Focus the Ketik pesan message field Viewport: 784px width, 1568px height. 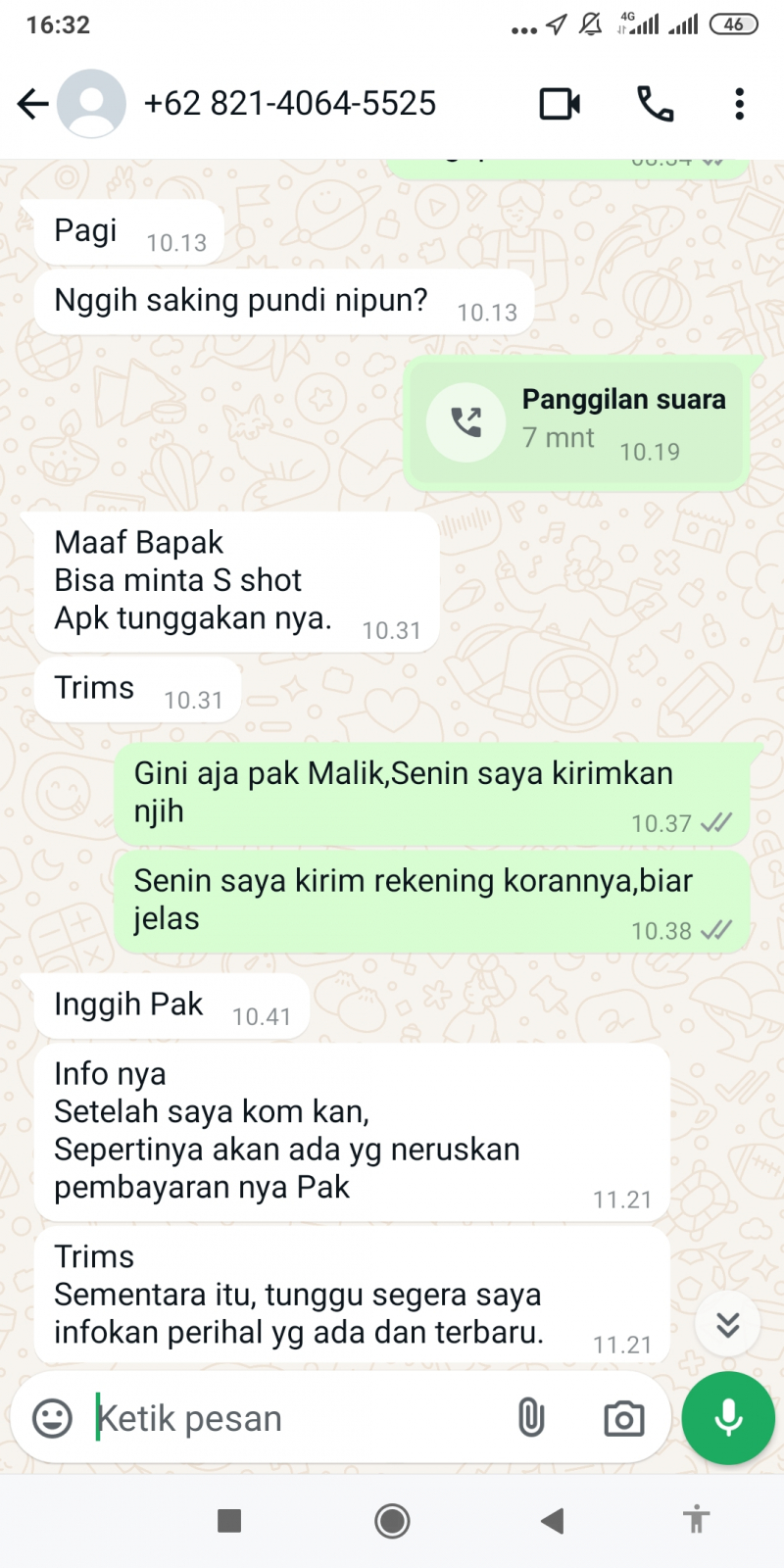[294, 1418]
